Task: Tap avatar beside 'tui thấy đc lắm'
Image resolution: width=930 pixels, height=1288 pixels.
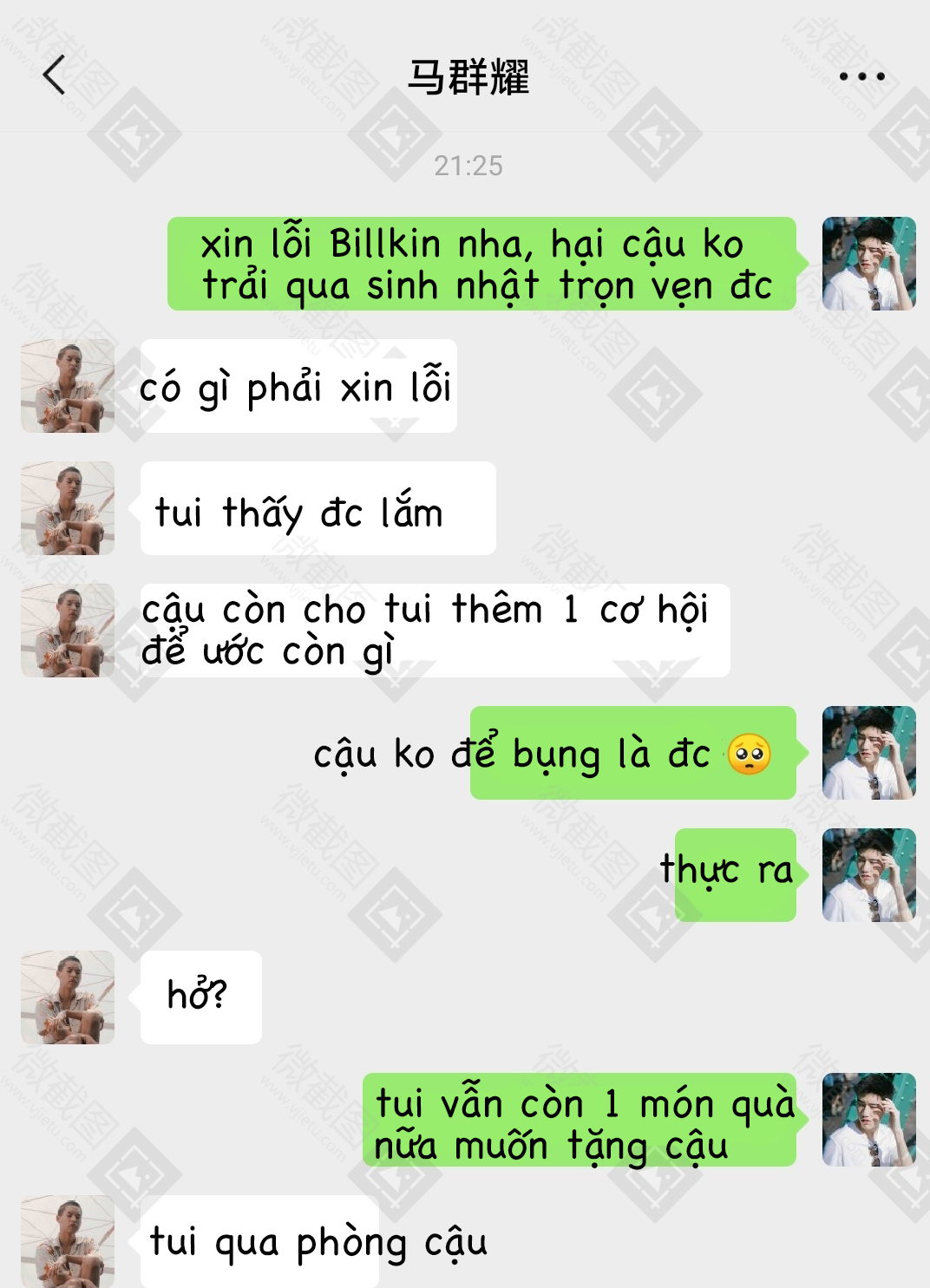Action: pyautogui.click(x=68, y=508)
